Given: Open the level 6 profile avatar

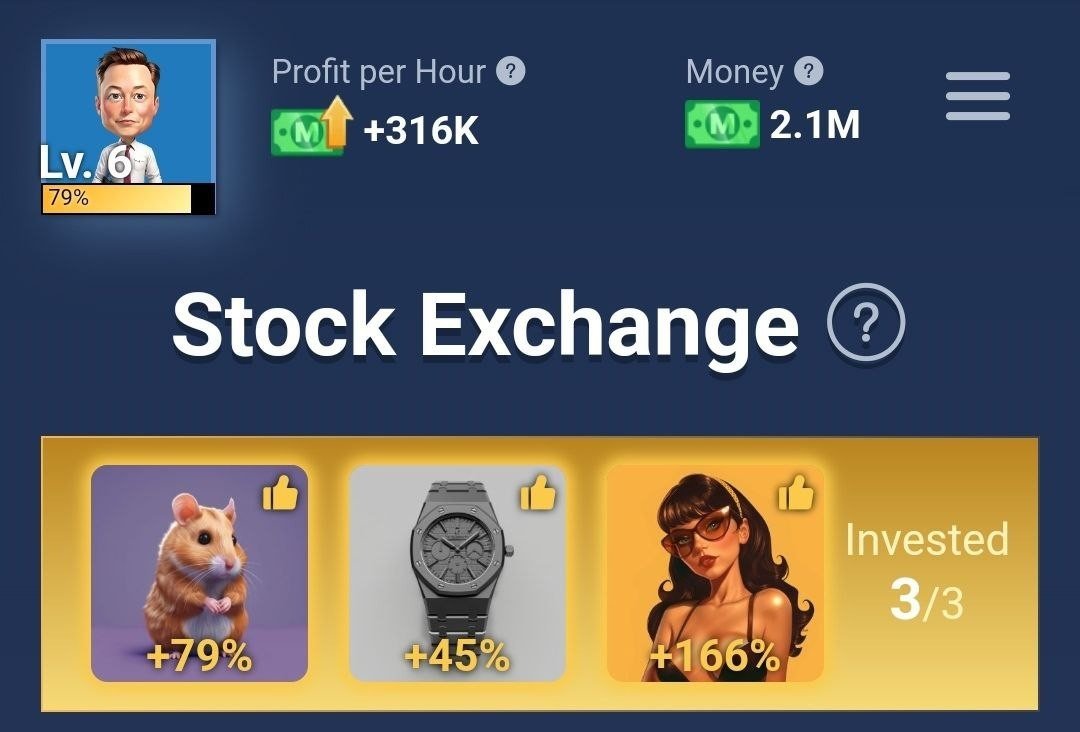Looking at the screenshot, I should 128,126.
